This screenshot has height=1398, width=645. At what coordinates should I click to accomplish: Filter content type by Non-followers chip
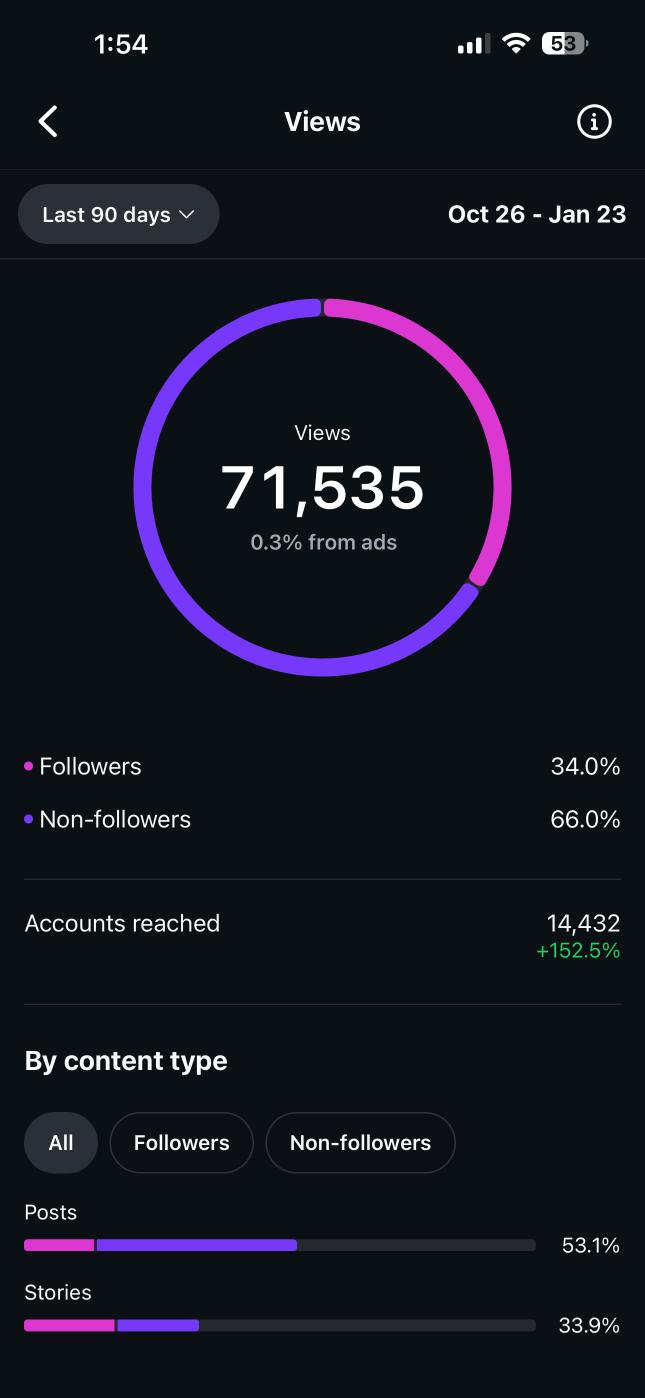[x=360, y=1142]
